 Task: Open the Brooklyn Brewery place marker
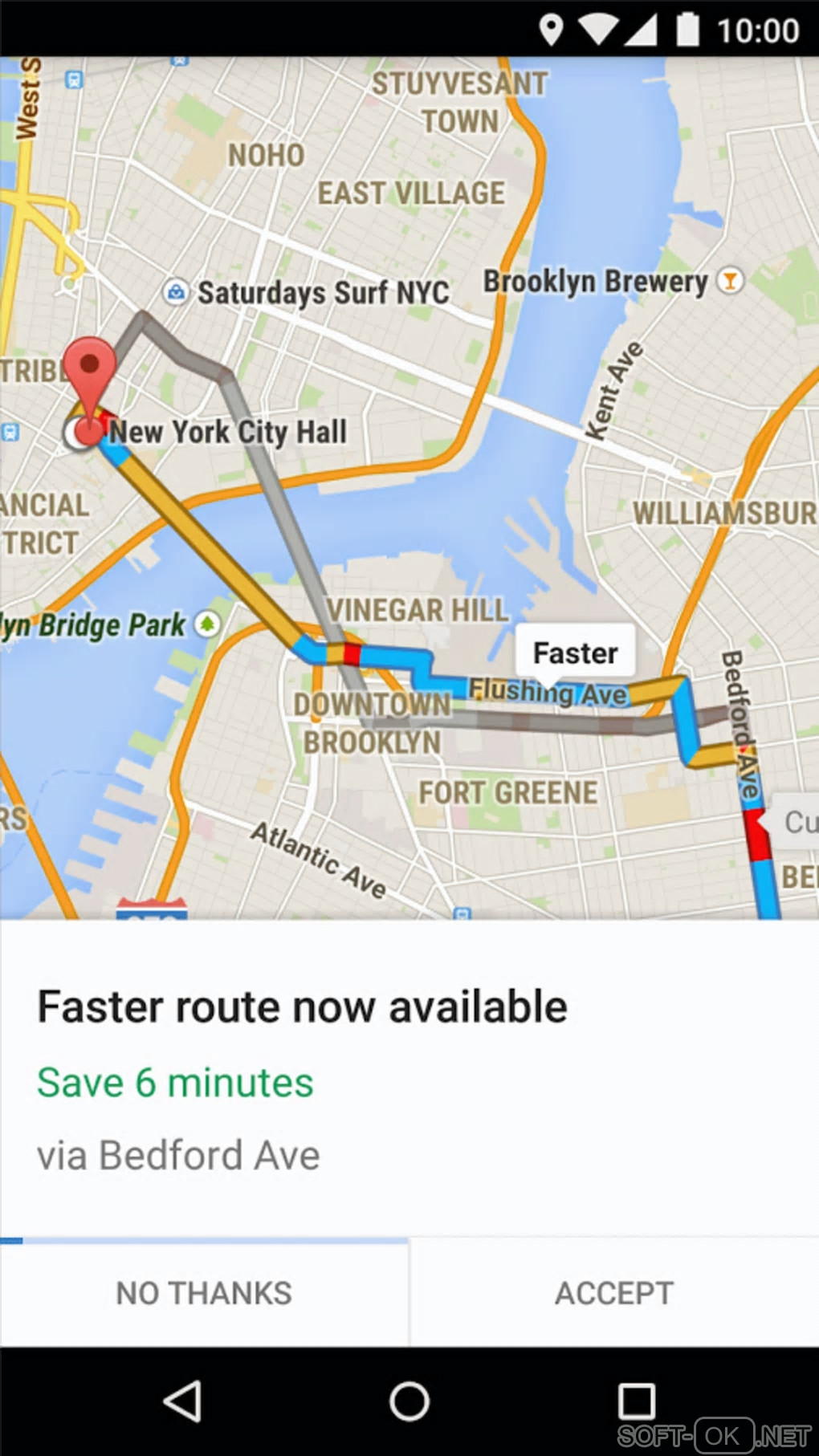730,280
